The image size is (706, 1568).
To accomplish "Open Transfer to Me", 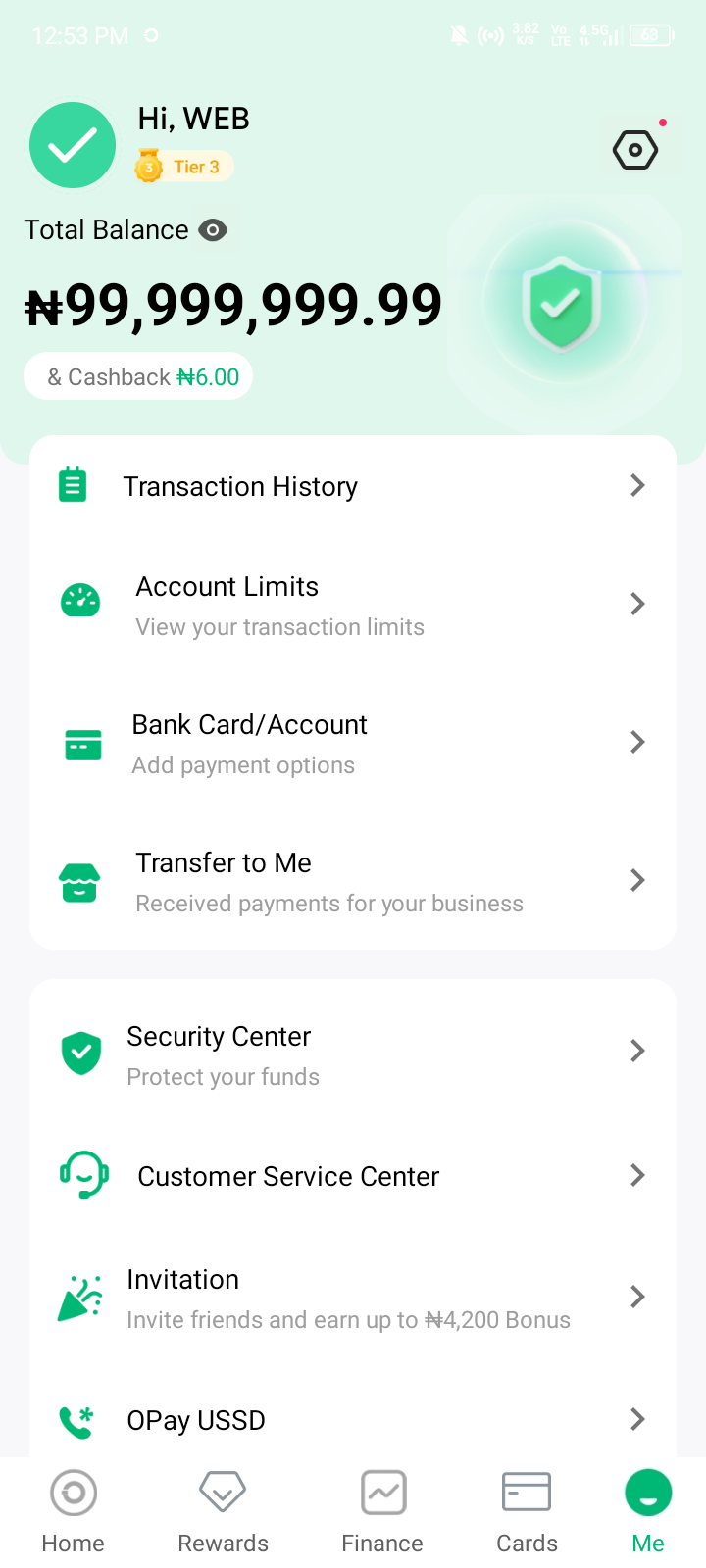I will (353, 881).
